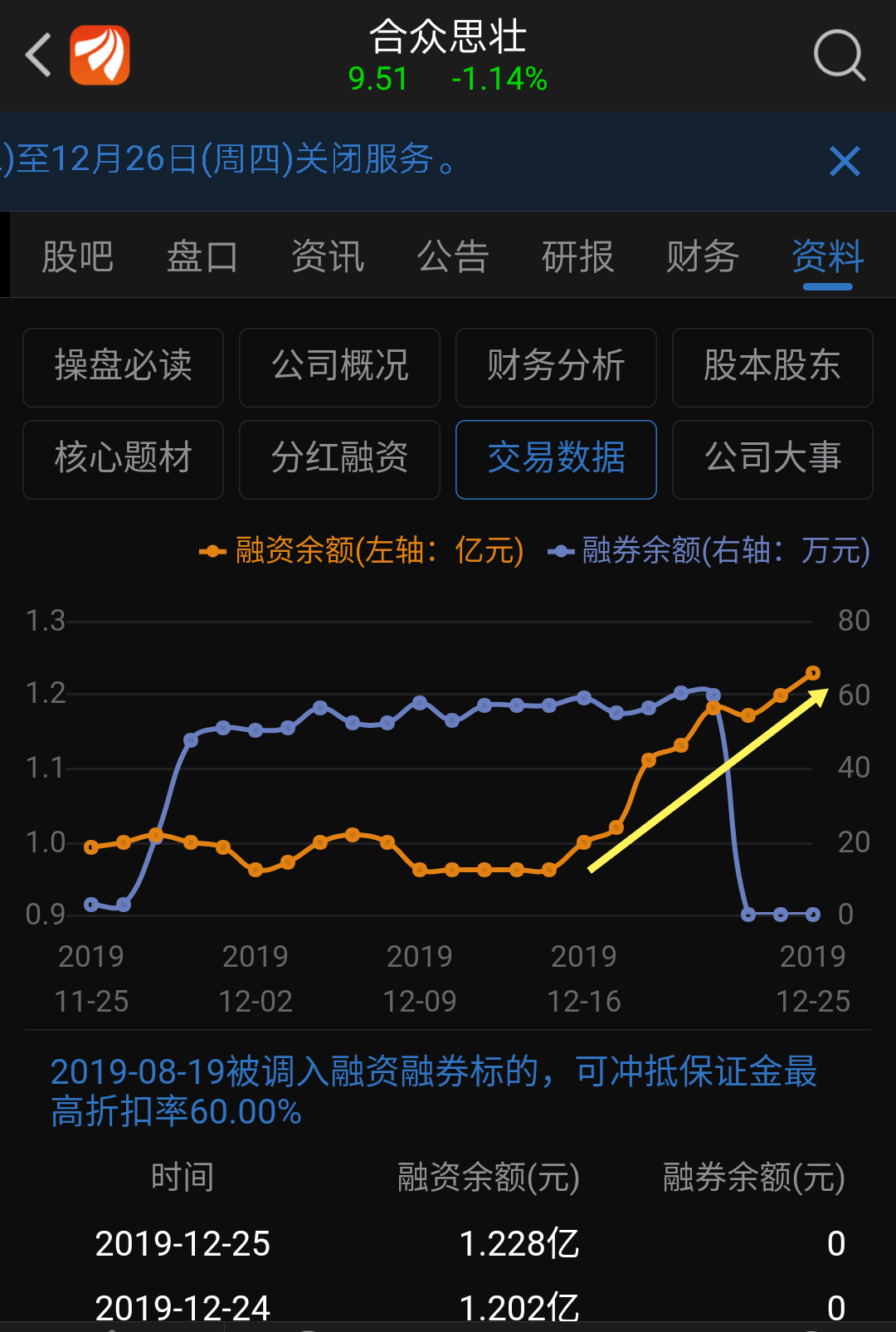Select the 股本股东 section
The width and height of the screenshot is (896, 1332).
772,368
